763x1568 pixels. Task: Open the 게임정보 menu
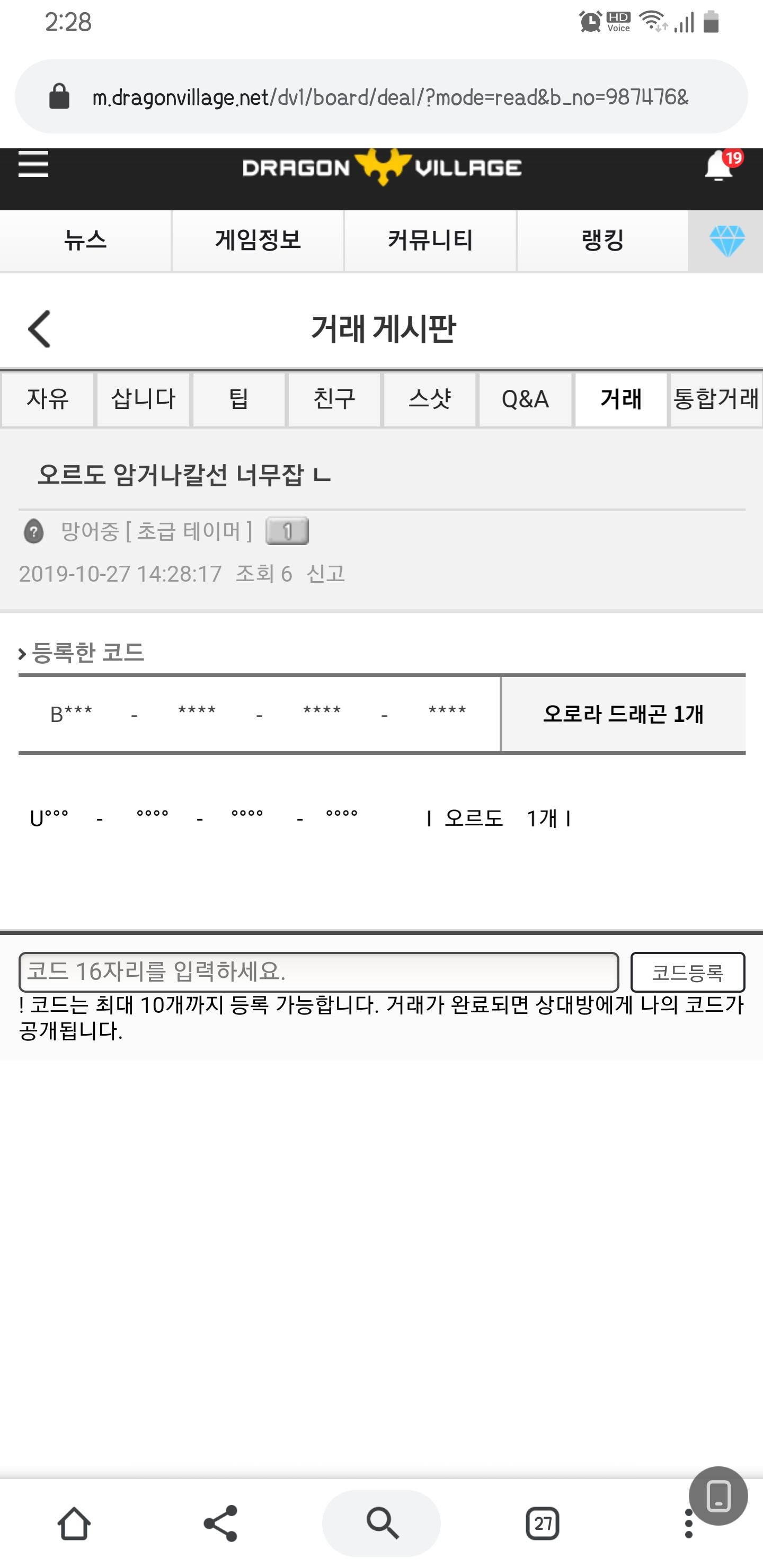[258, 240]
